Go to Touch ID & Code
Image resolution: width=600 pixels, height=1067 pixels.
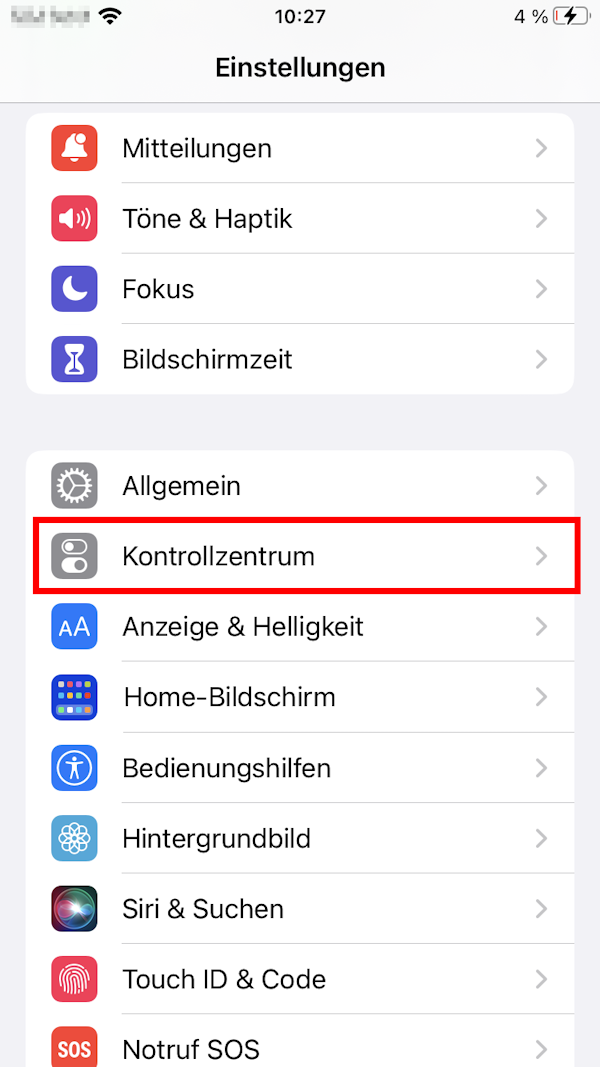tap(300, 979)
